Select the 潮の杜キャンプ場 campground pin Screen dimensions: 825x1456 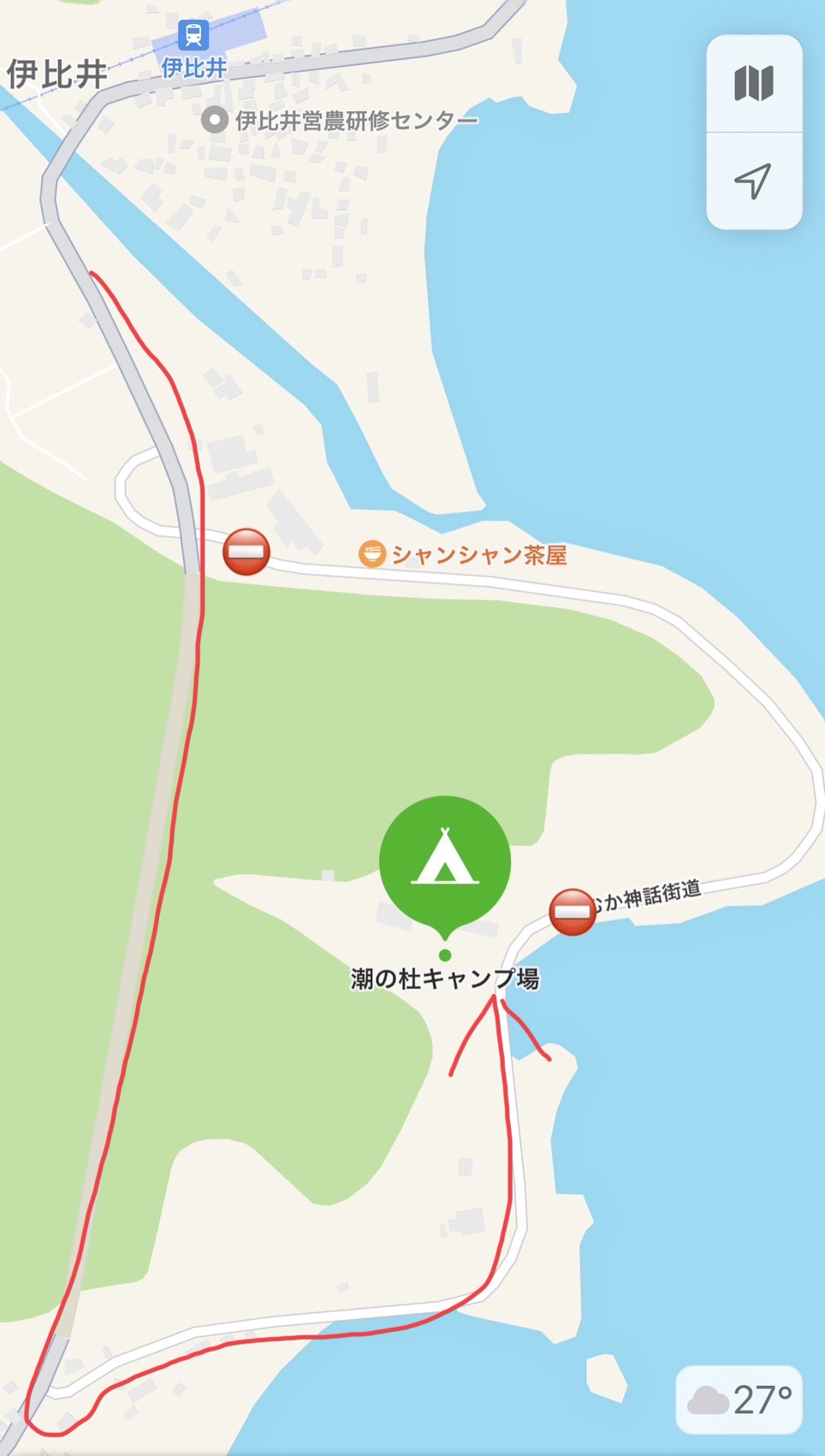pos(445,864)
